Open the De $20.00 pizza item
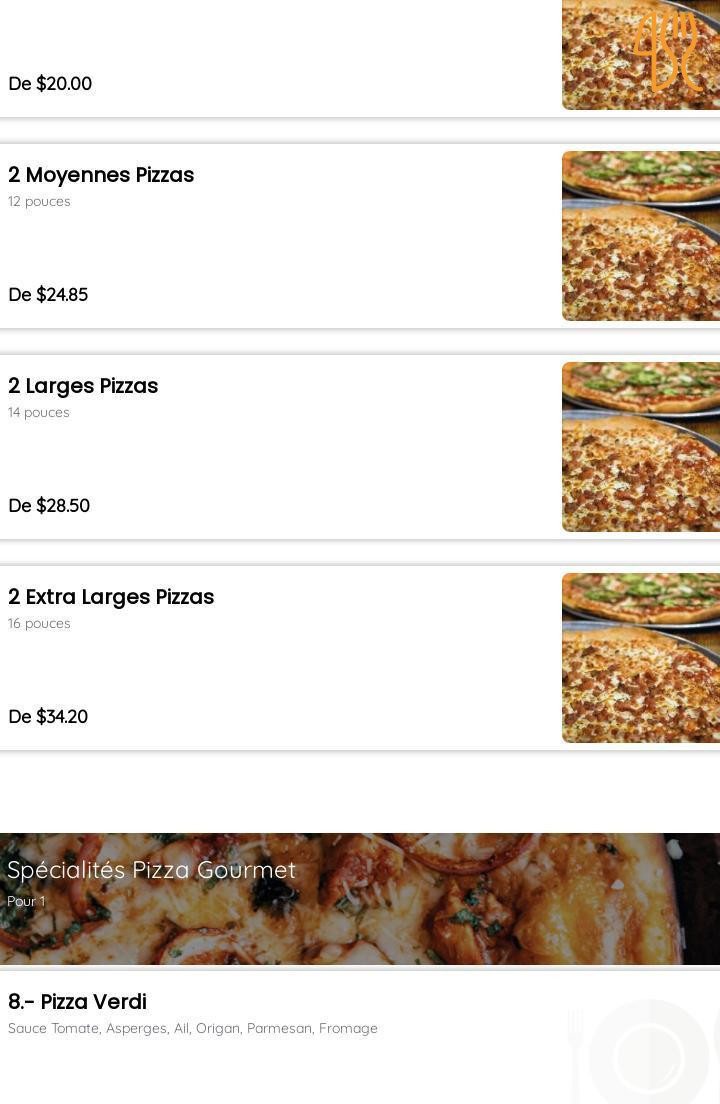The height and width of the screenshot is (1104, 720). click(280, 60)
